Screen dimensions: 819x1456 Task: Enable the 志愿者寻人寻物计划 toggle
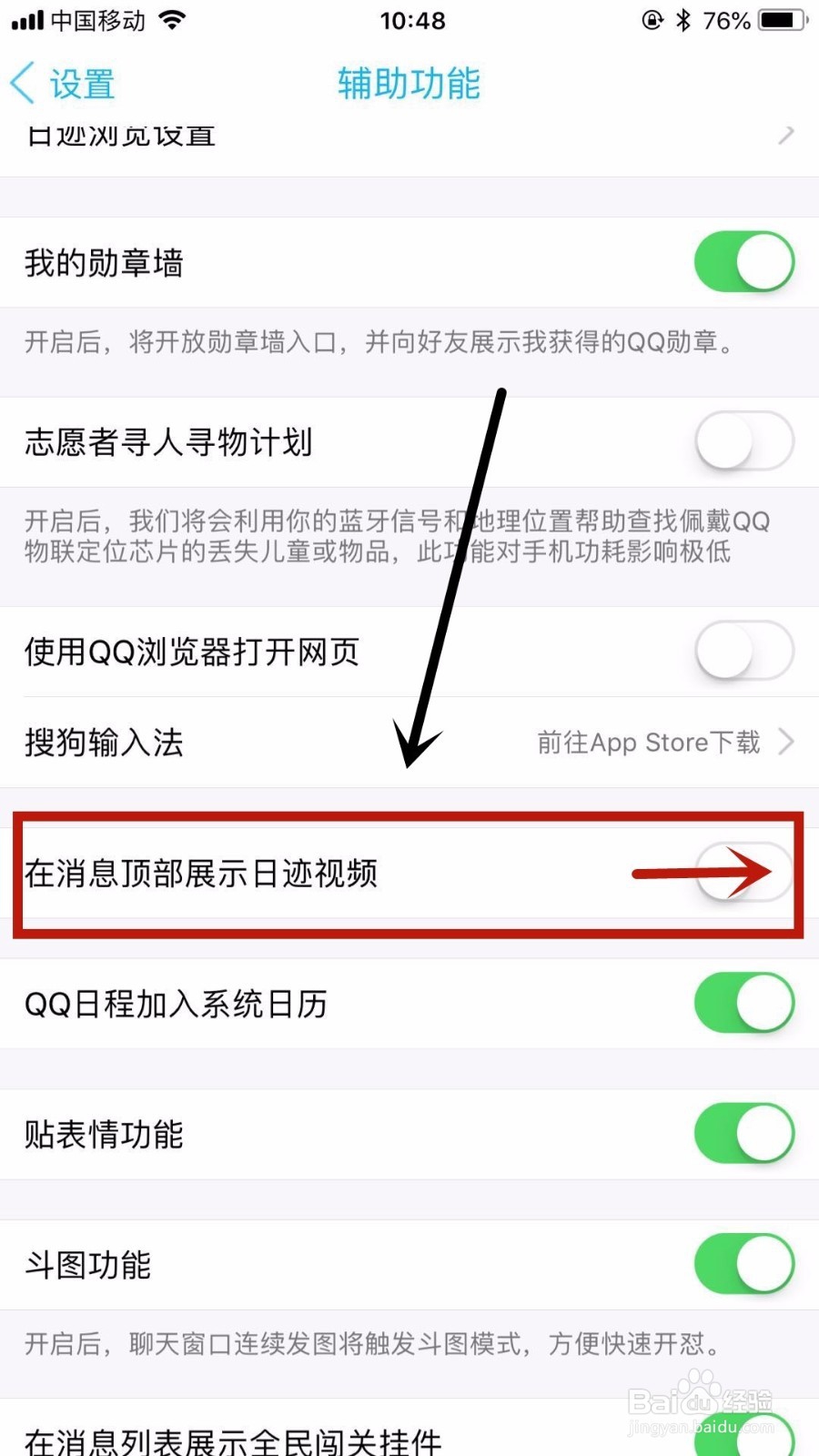click(744, 441)
